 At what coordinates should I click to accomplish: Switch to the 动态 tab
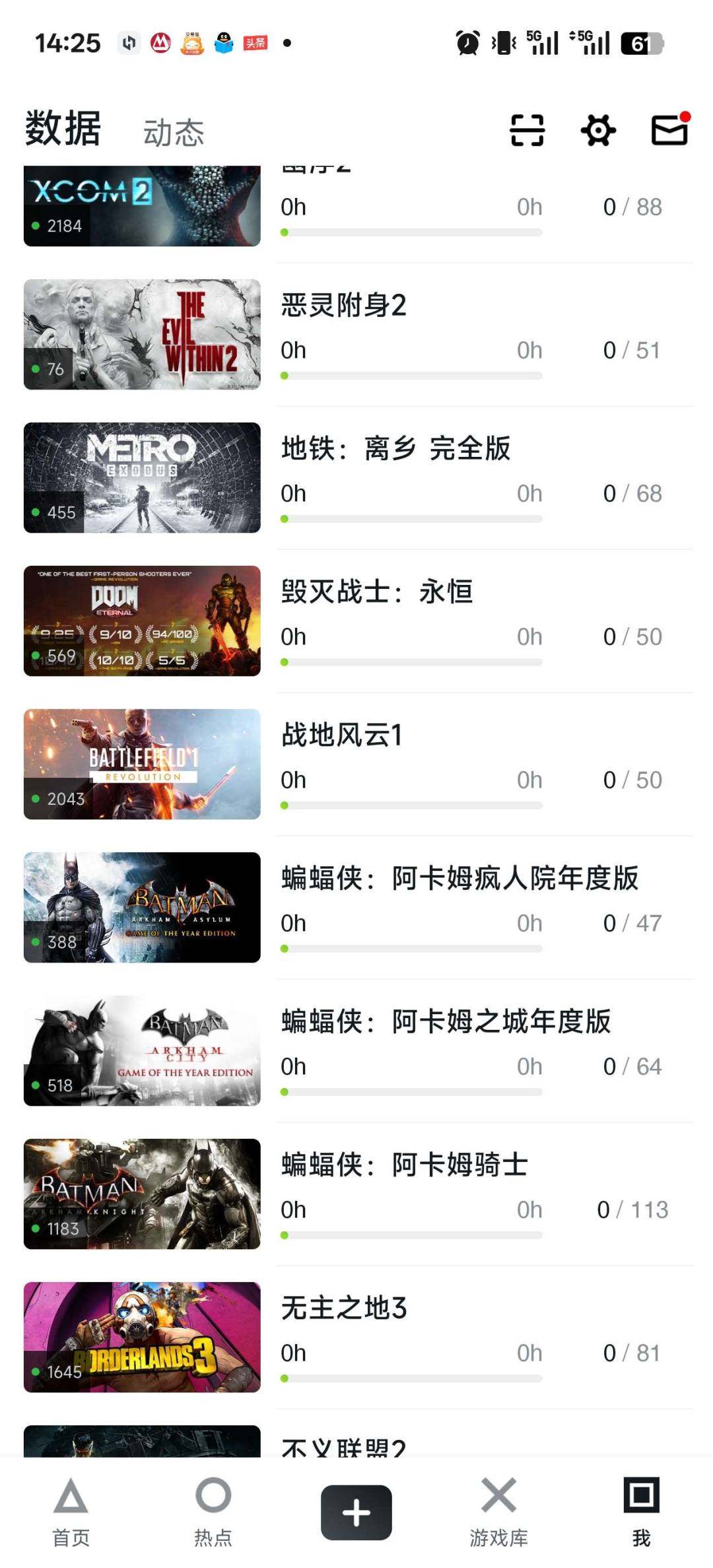(x=173, y=132)
